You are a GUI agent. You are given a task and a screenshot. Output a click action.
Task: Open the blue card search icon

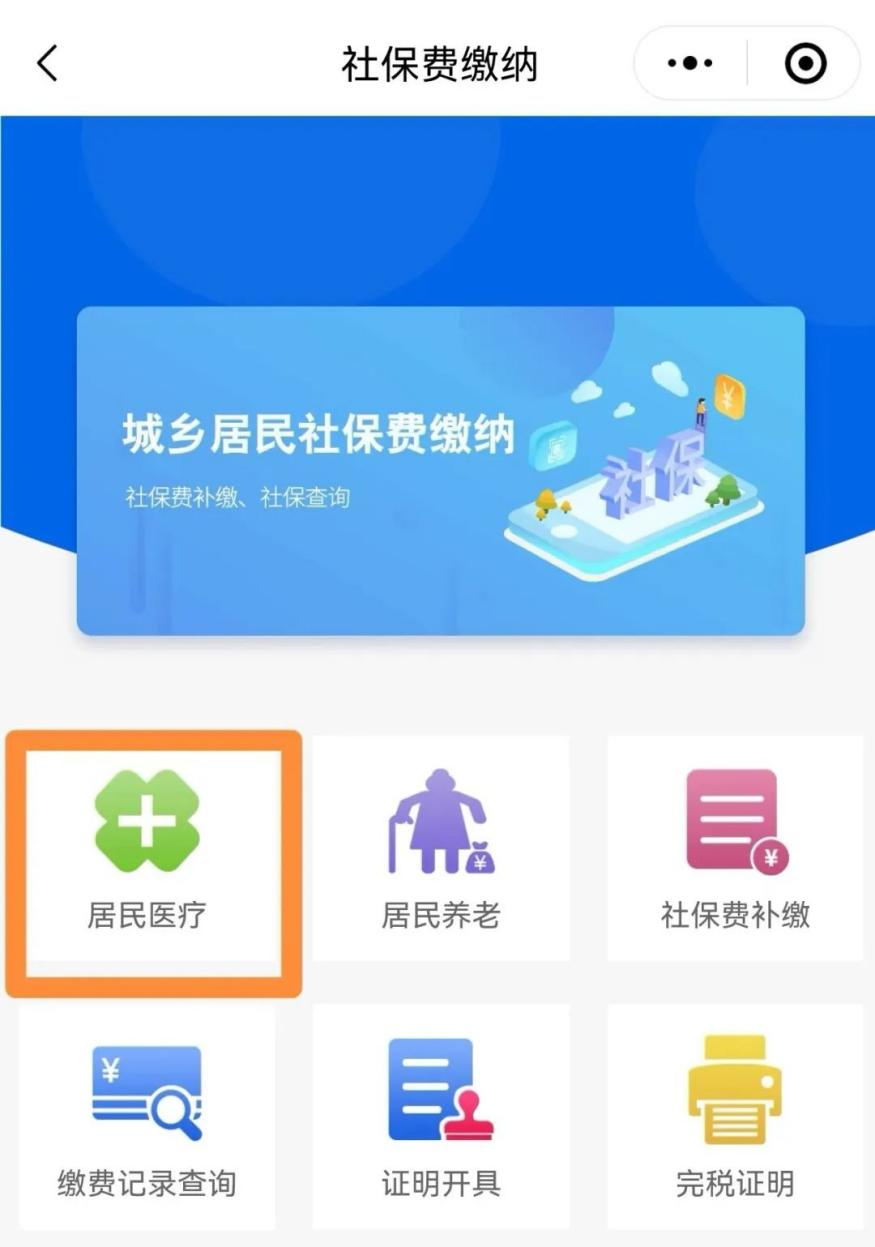pyautogui.click(x=145, y=1090)
